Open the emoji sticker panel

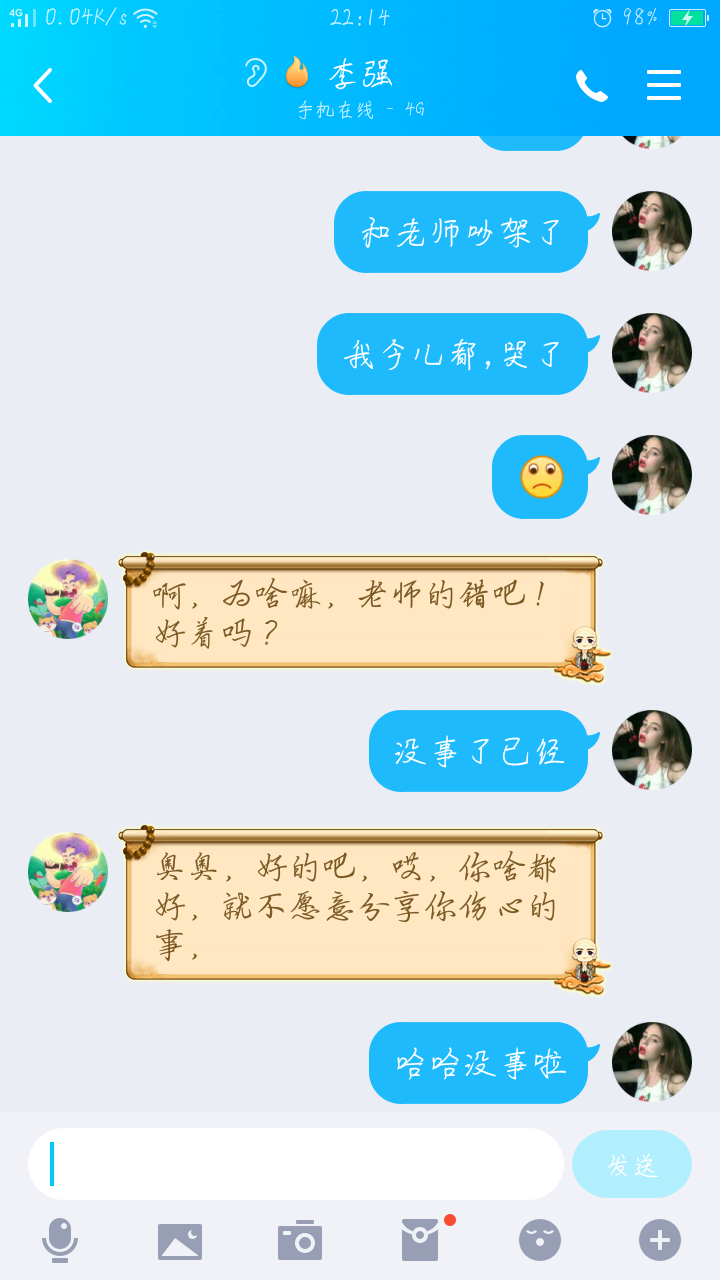(540, 1240)
